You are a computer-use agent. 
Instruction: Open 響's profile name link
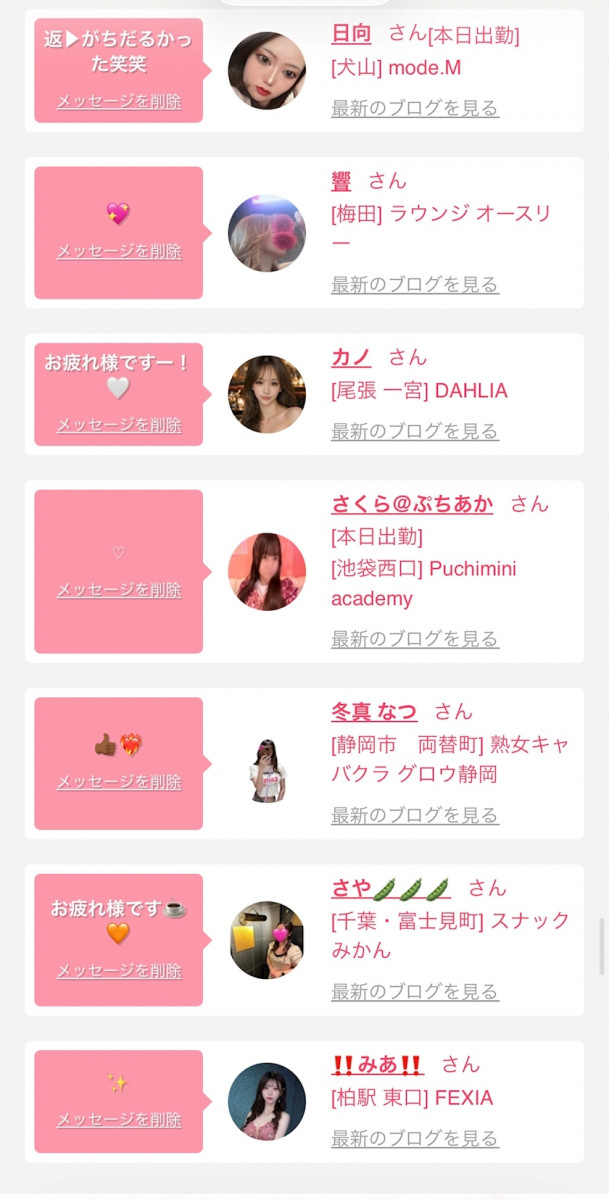click(341, 181)
